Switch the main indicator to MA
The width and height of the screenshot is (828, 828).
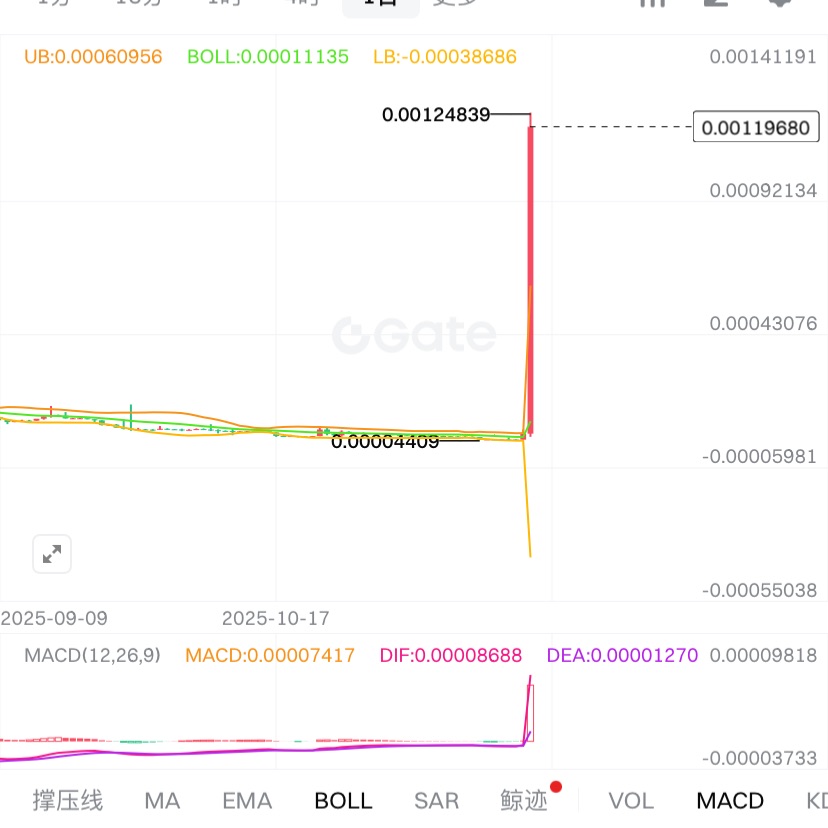click(162, 800)
